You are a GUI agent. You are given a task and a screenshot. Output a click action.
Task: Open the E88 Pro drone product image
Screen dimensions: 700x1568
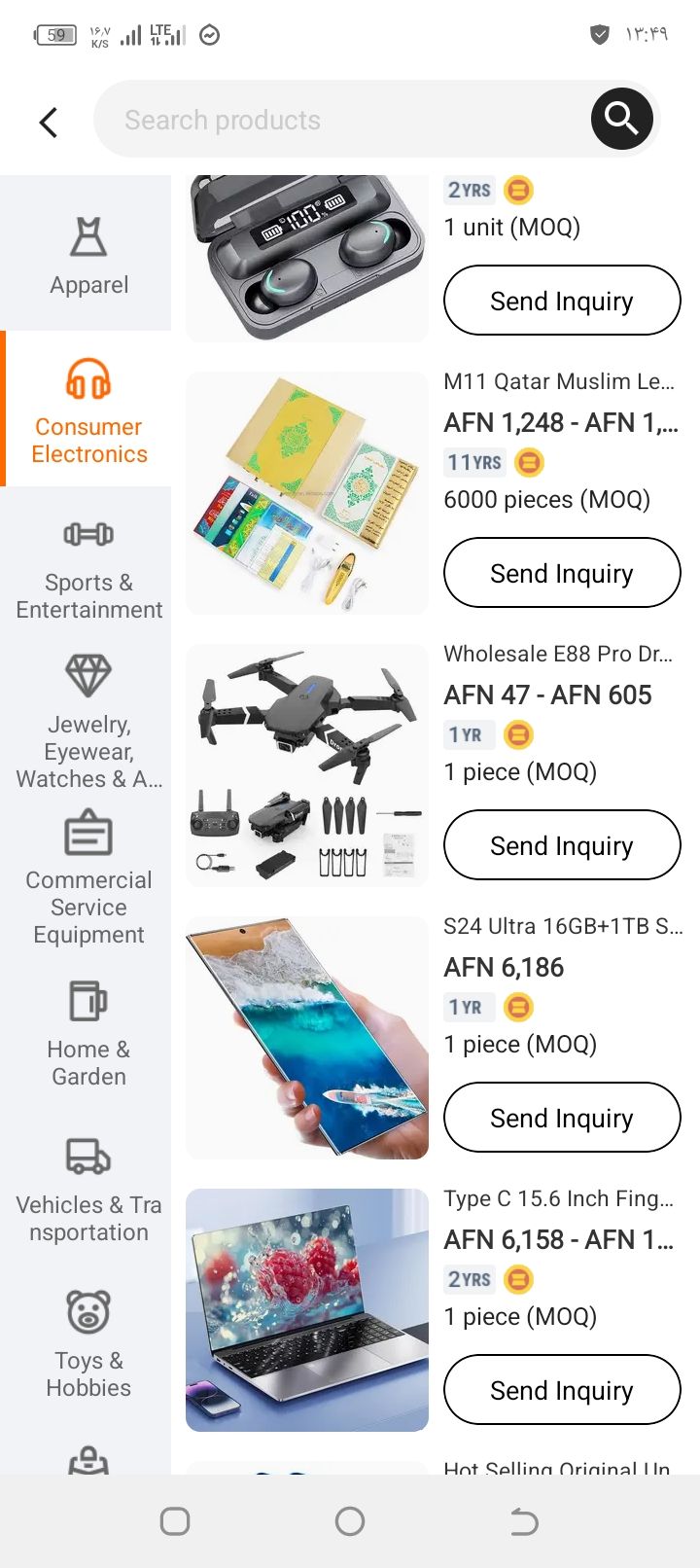pos(307,766)
